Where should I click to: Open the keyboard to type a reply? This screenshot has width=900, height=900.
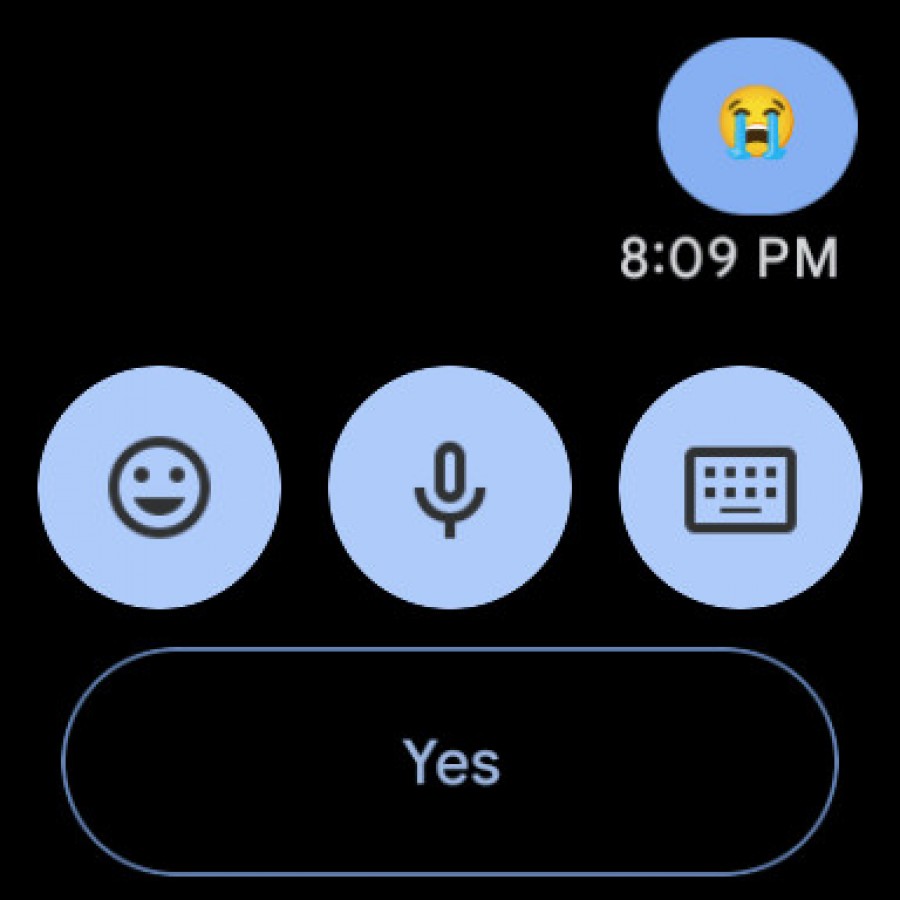pos(740,487)
